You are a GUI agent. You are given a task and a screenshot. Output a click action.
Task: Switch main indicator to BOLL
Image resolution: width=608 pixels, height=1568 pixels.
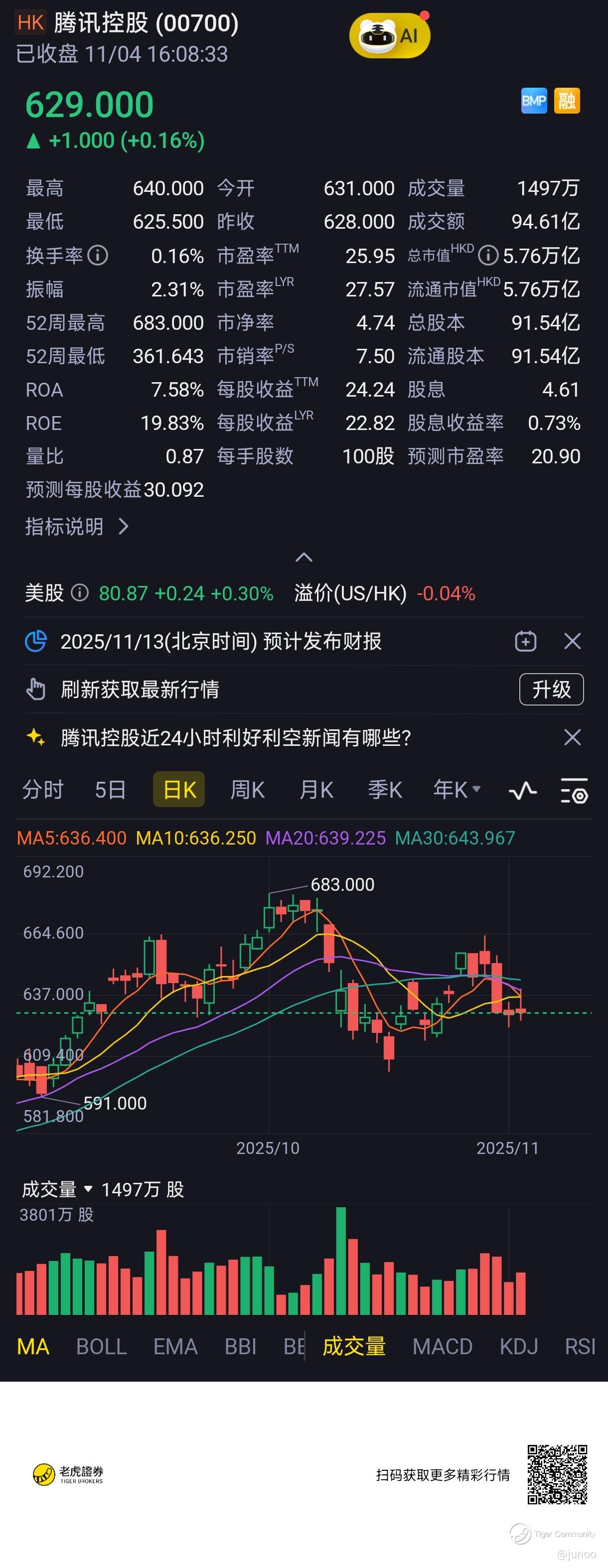pyautogui.click(x=101, y=1346)
